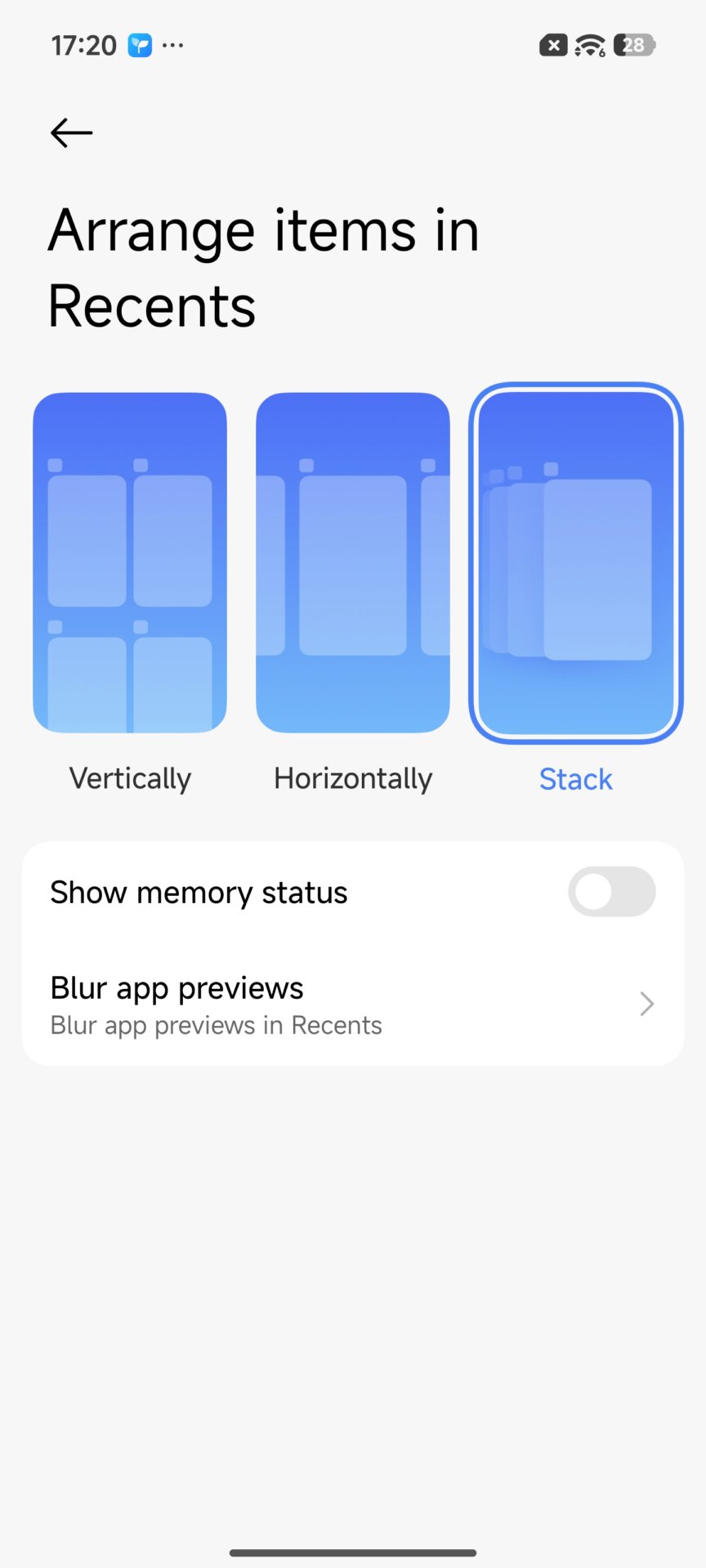
Task: Enable Show memory status
Action: (611, 892)
